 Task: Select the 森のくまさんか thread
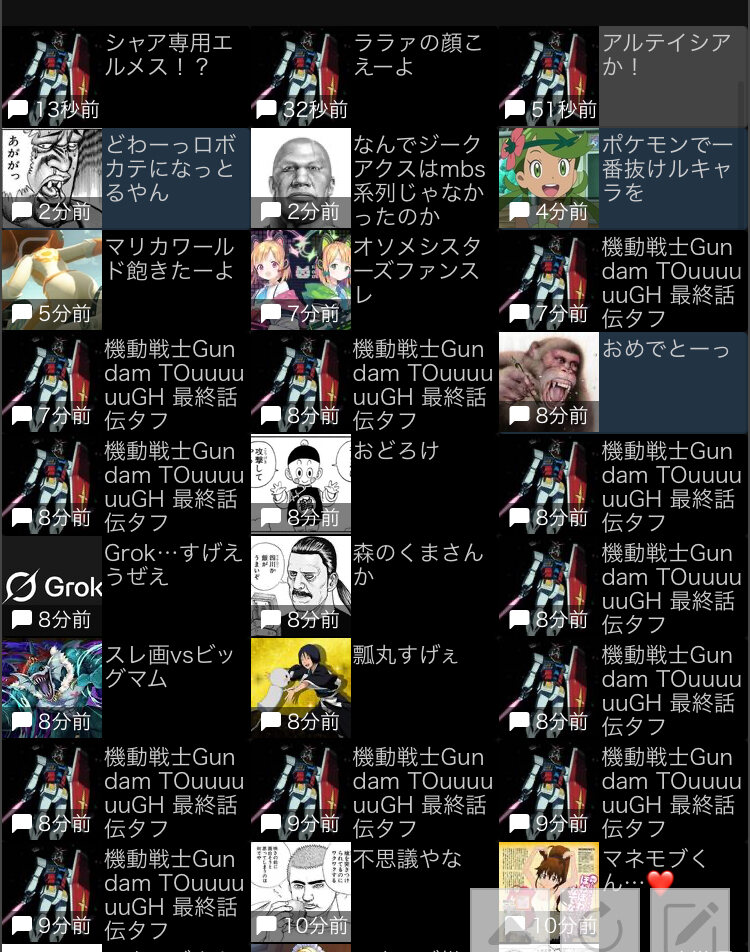[x=374, y=586]
